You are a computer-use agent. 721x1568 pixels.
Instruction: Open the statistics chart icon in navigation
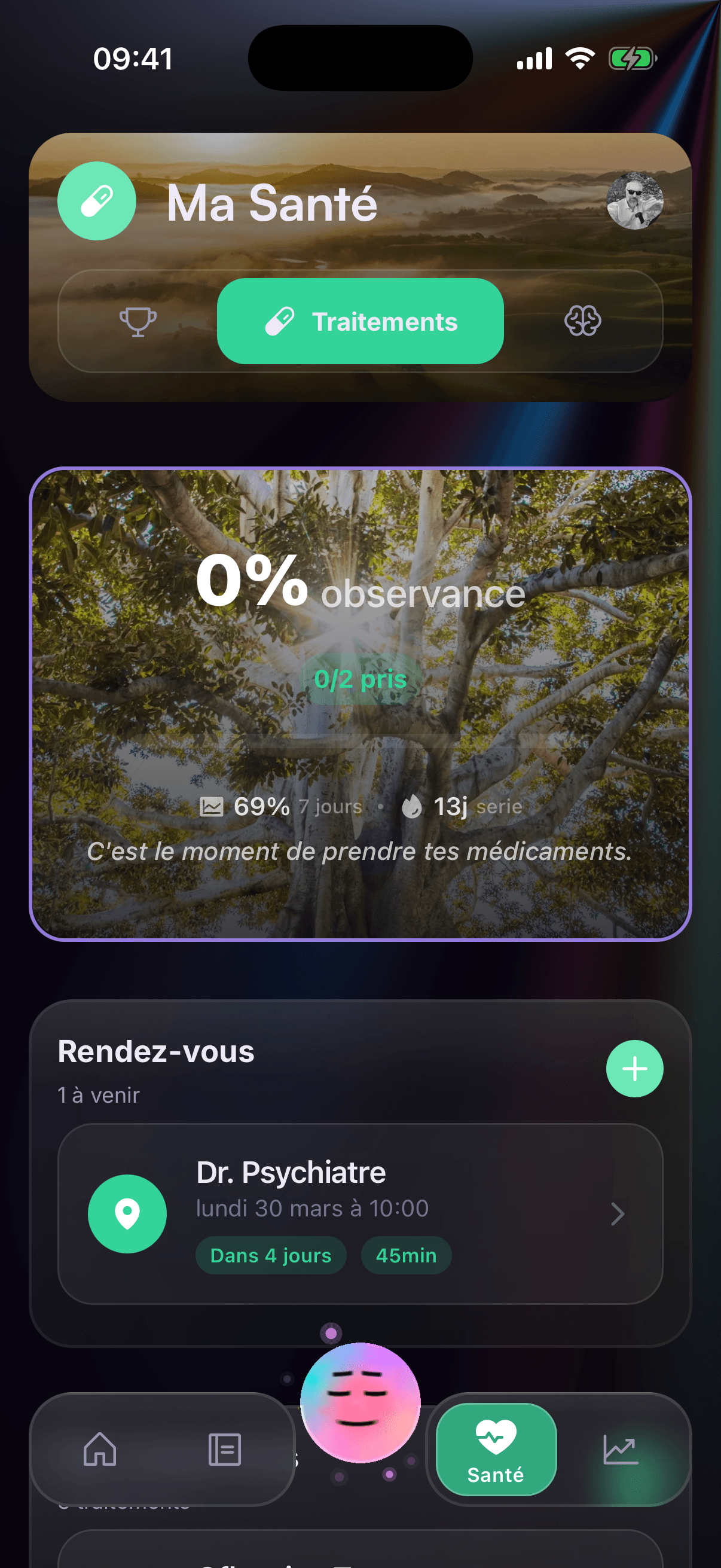click(621, 1451)
